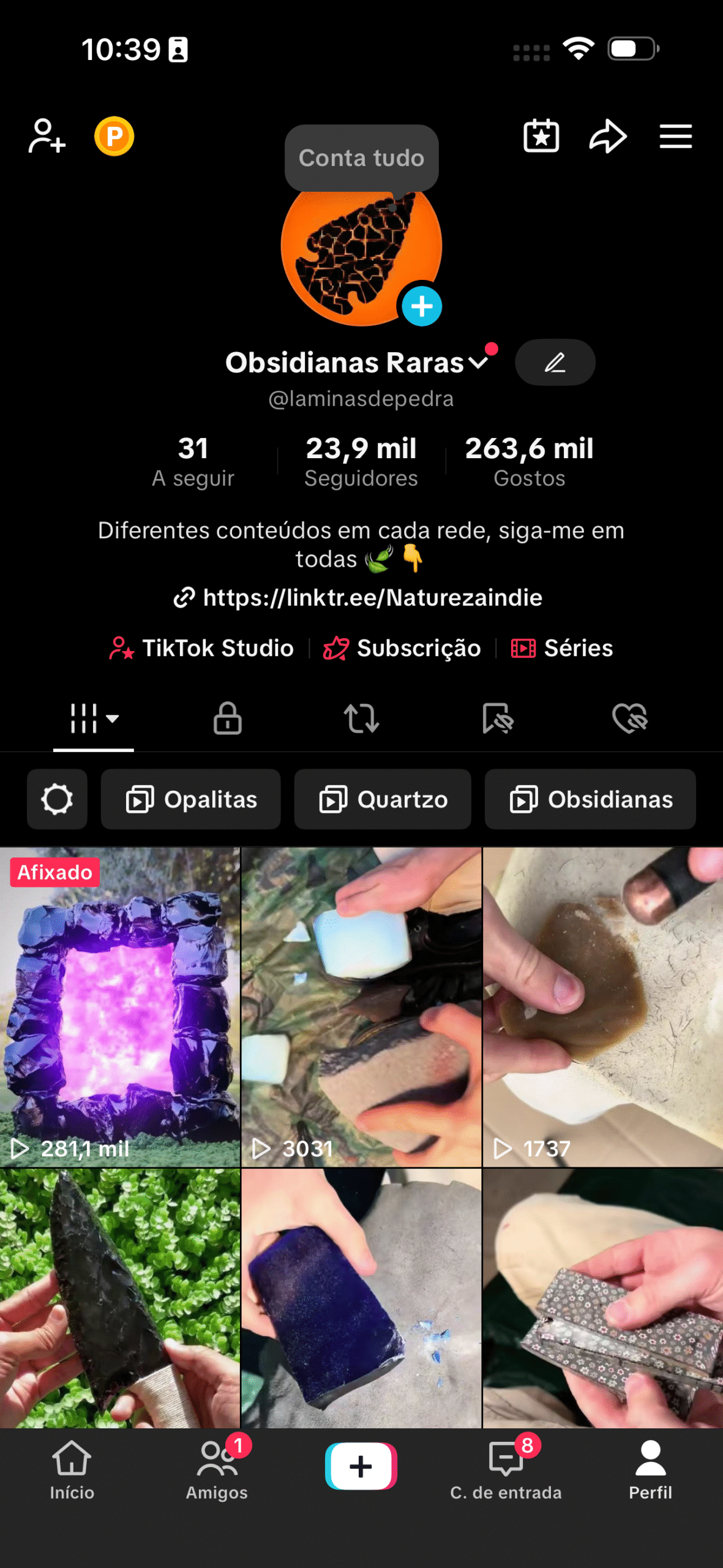Share this profile

point(607,136)
